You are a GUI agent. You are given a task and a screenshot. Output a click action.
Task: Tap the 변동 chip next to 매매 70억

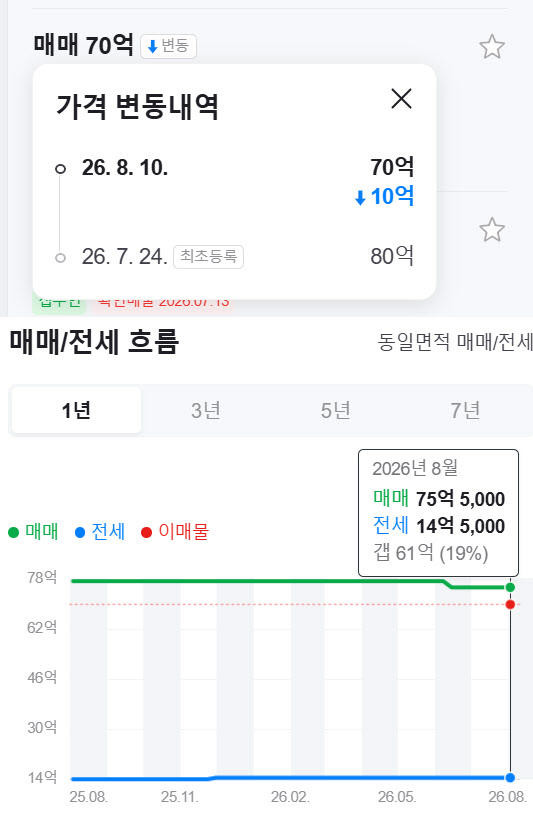pyautogui.click(x=168, y=46)
